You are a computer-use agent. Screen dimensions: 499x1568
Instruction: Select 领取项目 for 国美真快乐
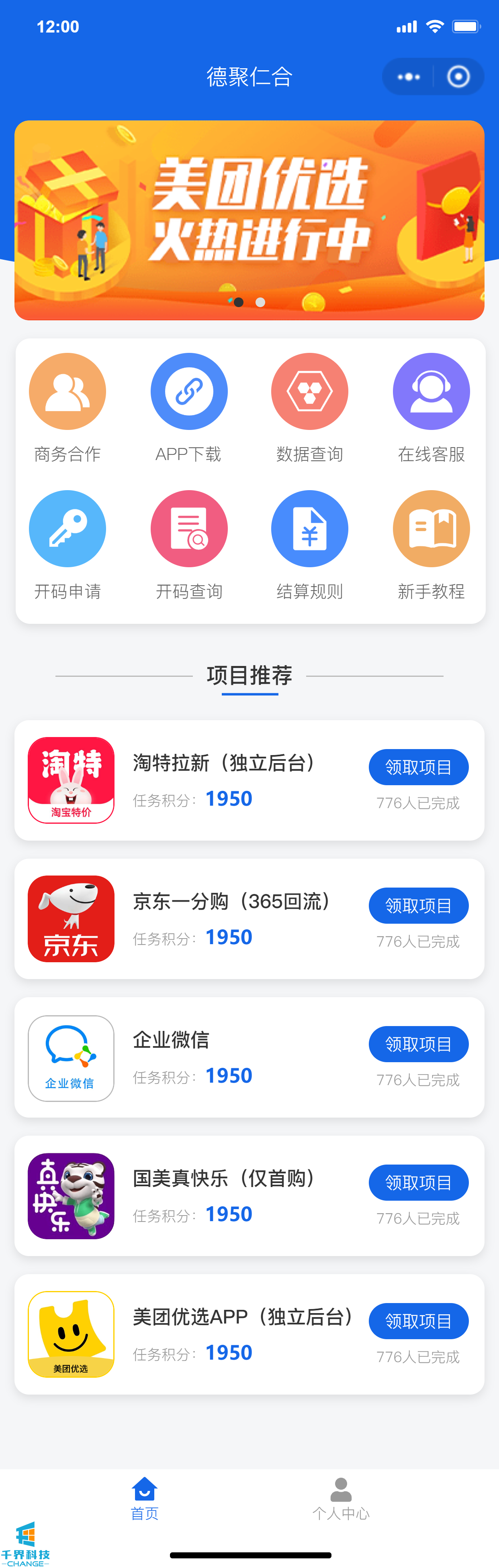pos(418,1182)
